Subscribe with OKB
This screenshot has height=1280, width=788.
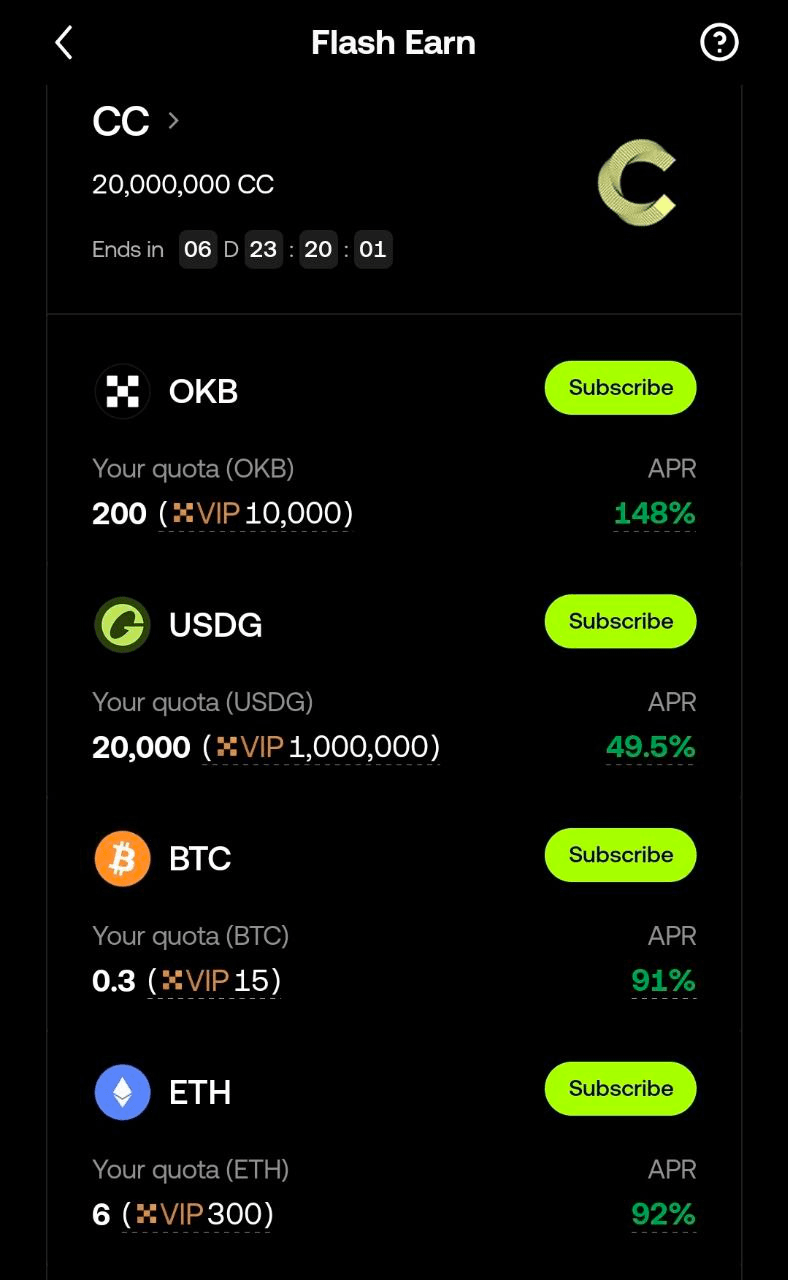pyautogui.click(x=620, y=388)
